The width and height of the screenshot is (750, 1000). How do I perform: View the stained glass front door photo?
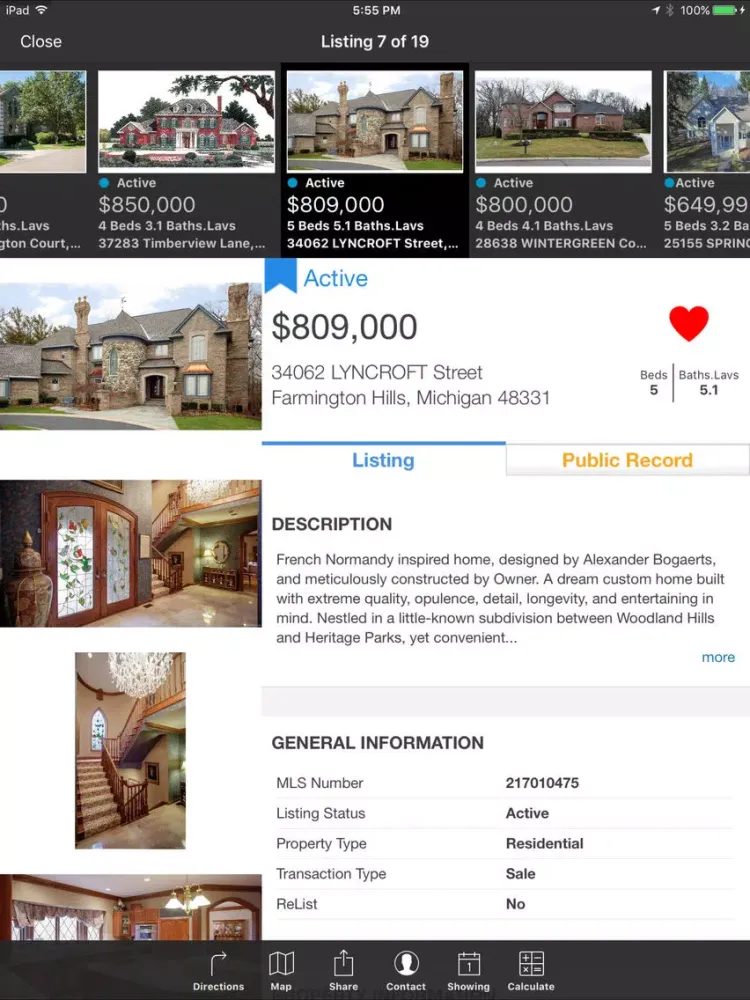[x=130, y=553]
